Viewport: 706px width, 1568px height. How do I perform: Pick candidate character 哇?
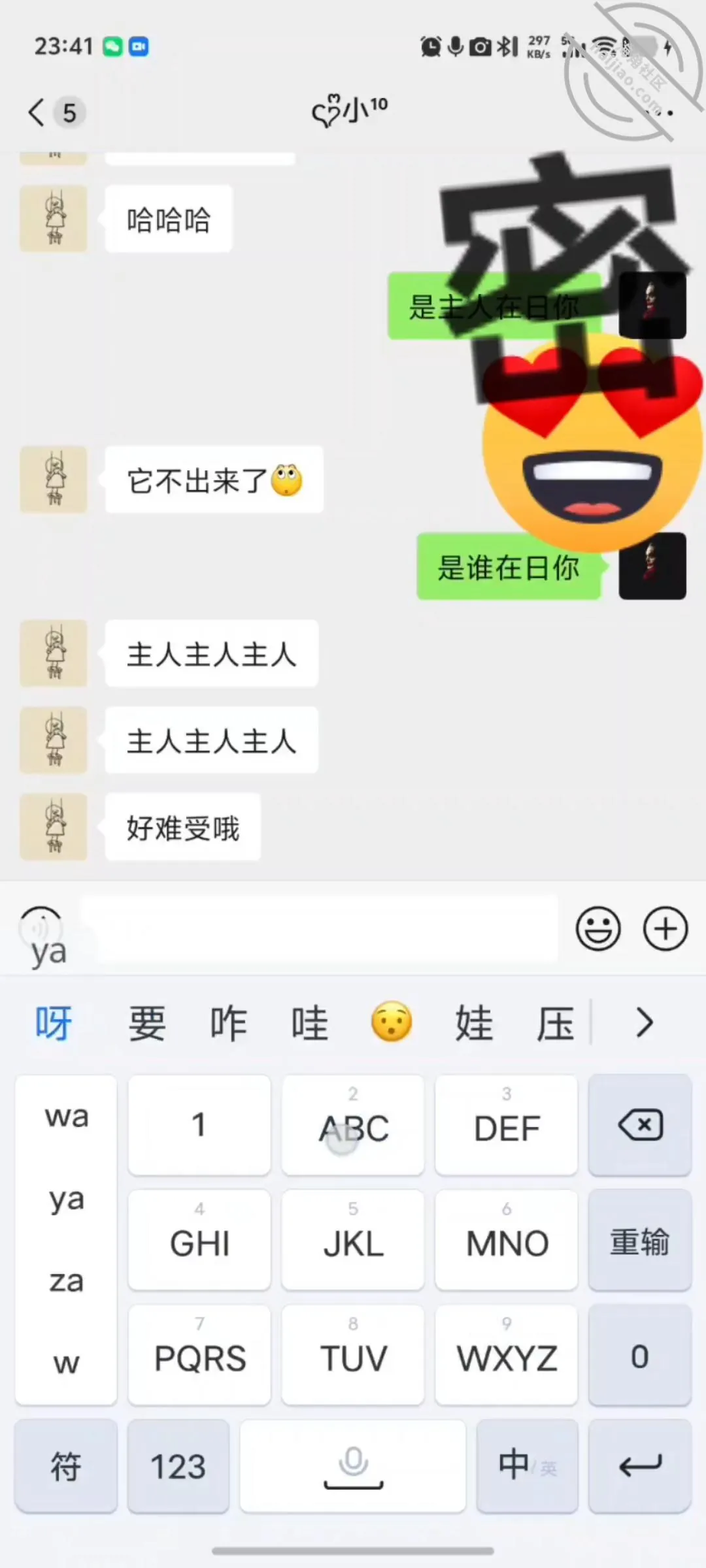coord(310,1023)
